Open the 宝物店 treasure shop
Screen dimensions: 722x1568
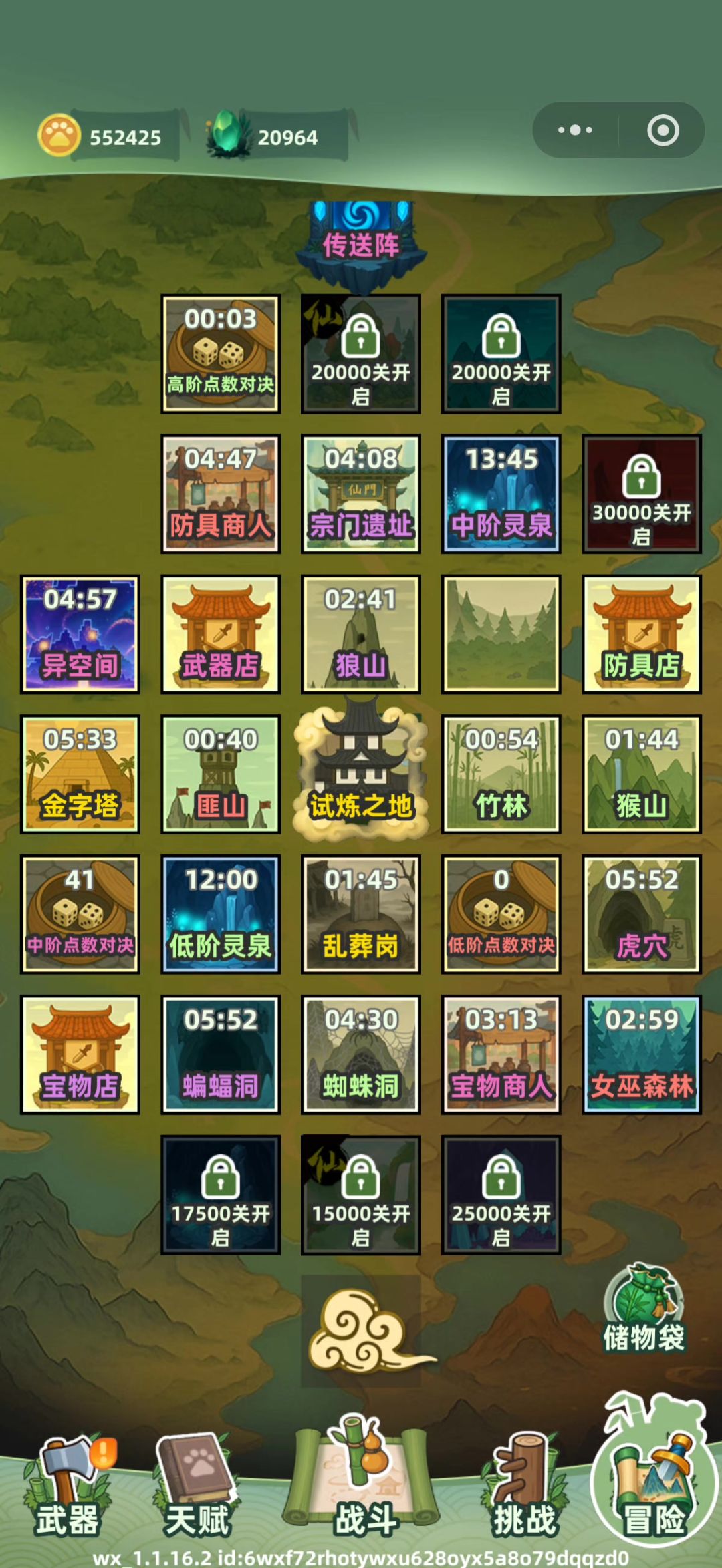click(x=80, y=1056)
